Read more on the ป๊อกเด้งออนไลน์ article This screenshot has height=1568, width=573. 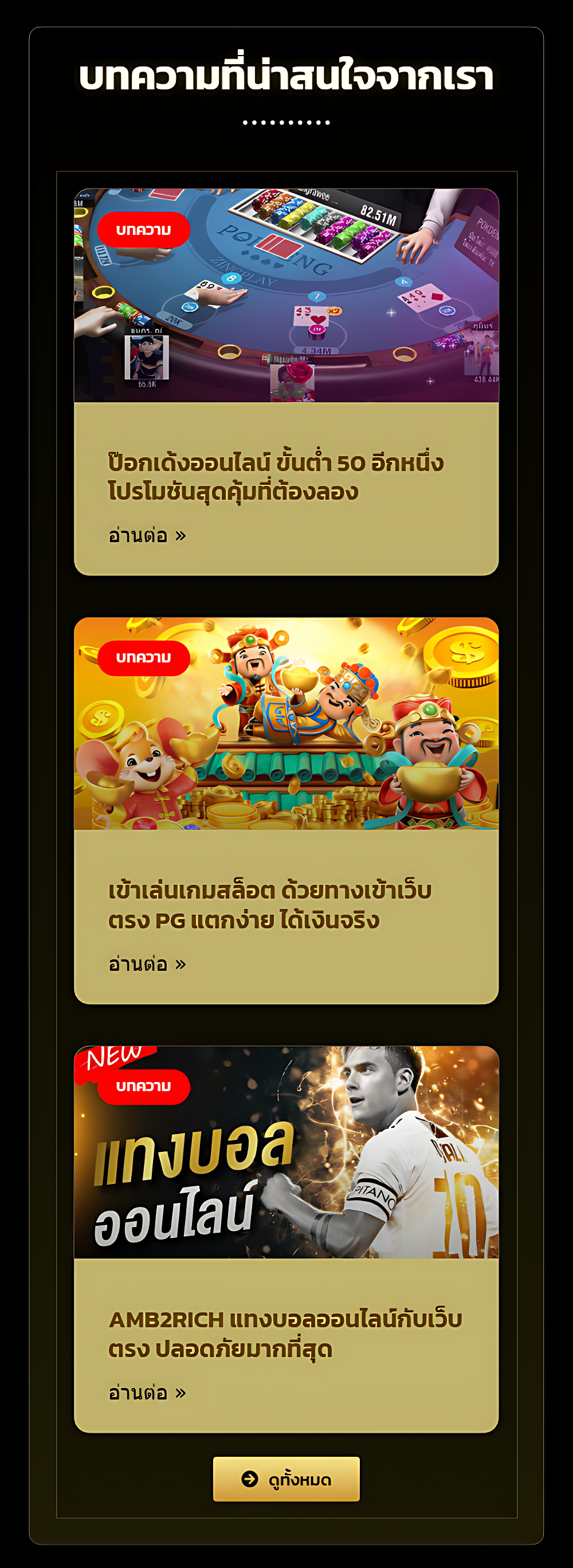point(147,536)
